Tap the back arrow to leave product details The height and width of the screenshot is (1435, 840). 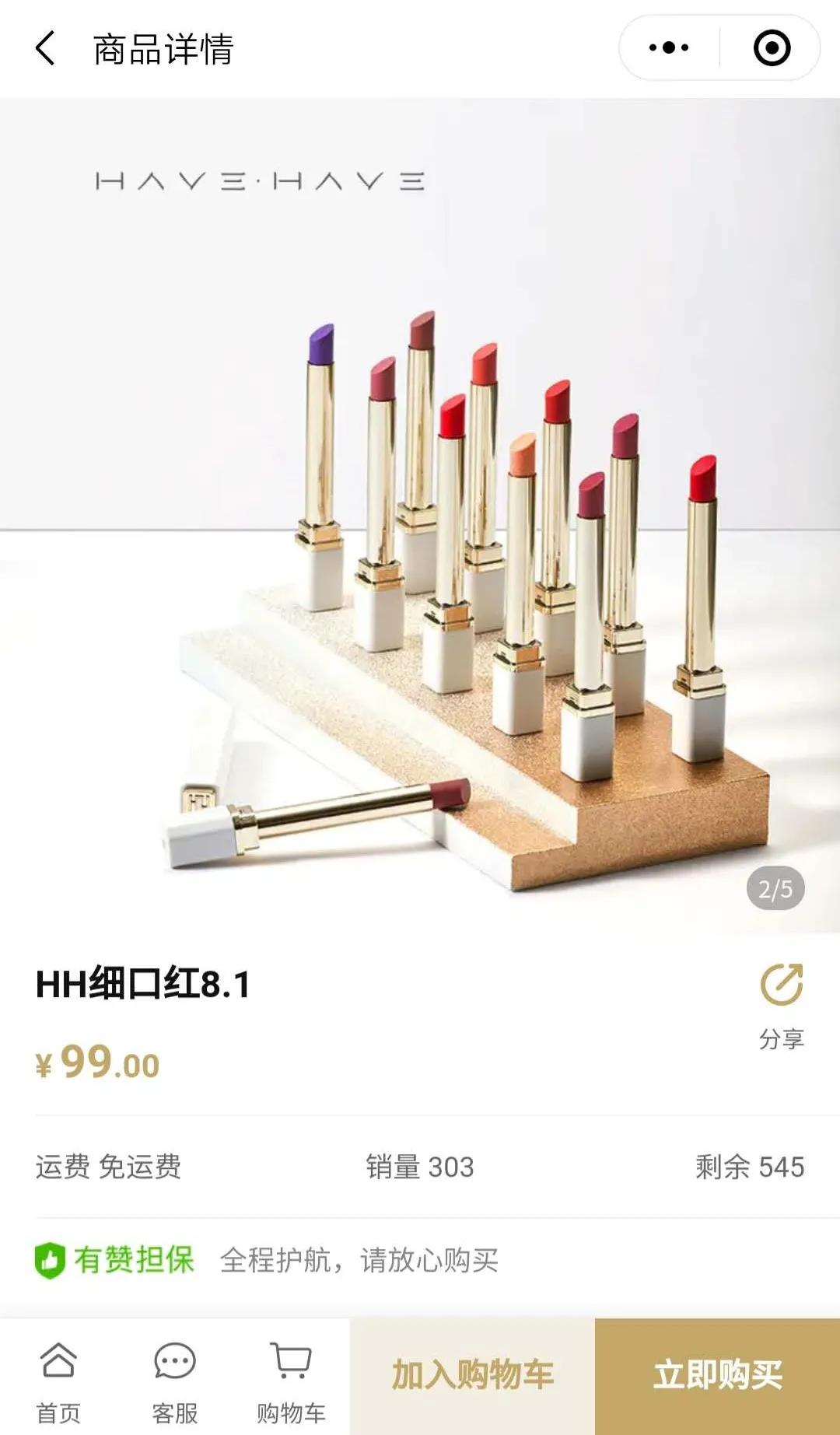44,48
